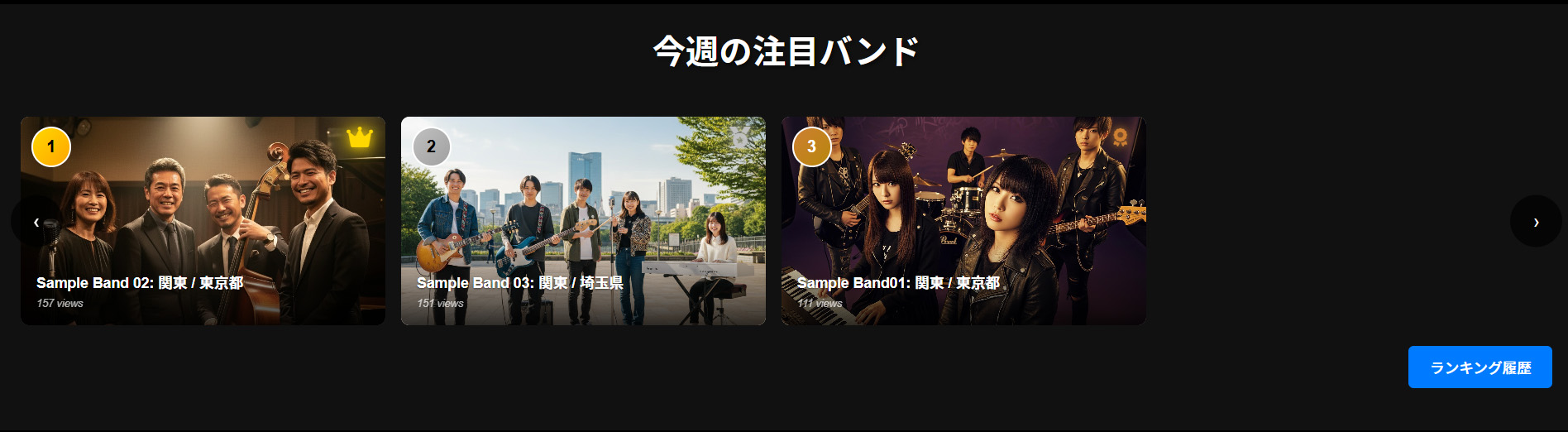Open the Sample Band01 card
The height and width of the screenshot is (432, 1568).
pos(963,221)
